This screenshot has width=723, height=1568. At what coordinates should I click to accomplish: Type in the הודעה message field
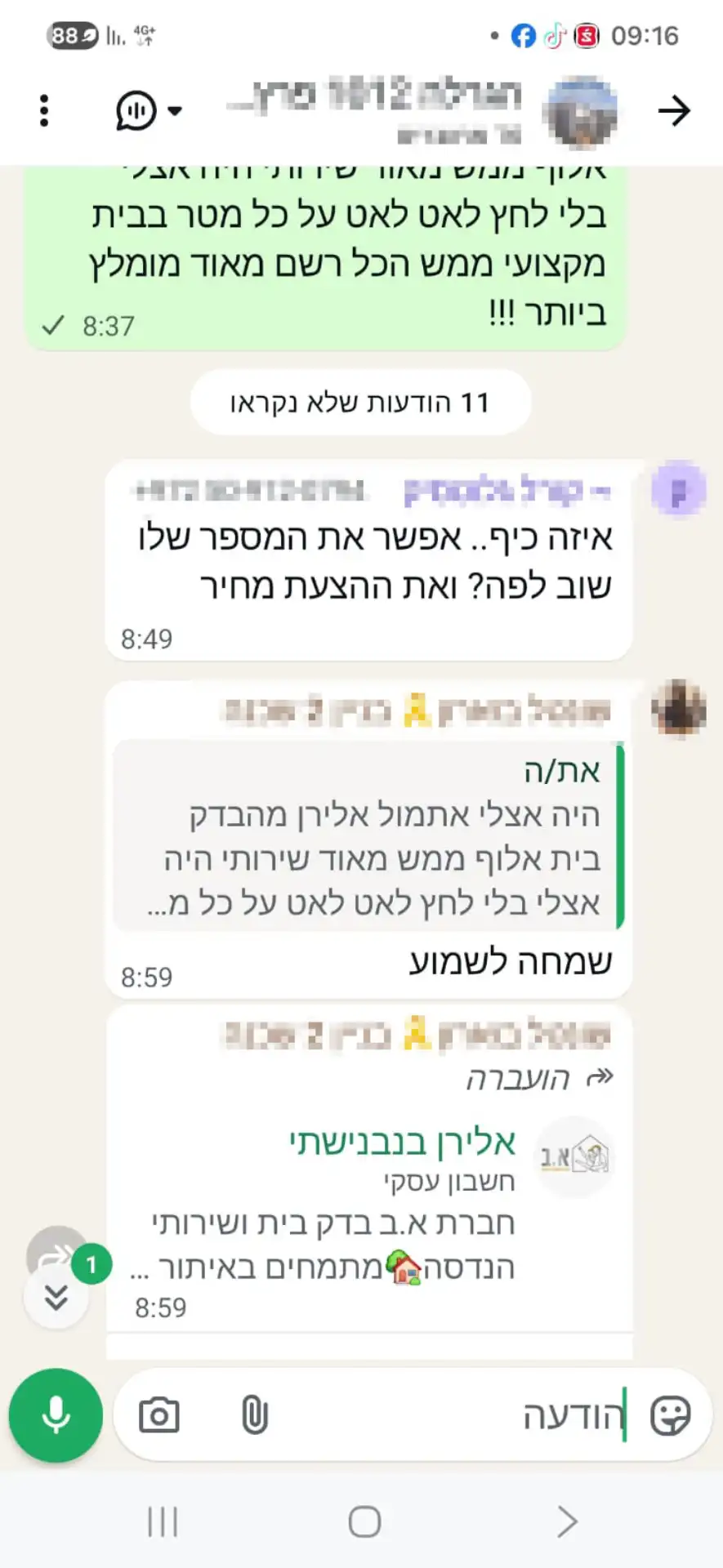[x=457, y=1415]
